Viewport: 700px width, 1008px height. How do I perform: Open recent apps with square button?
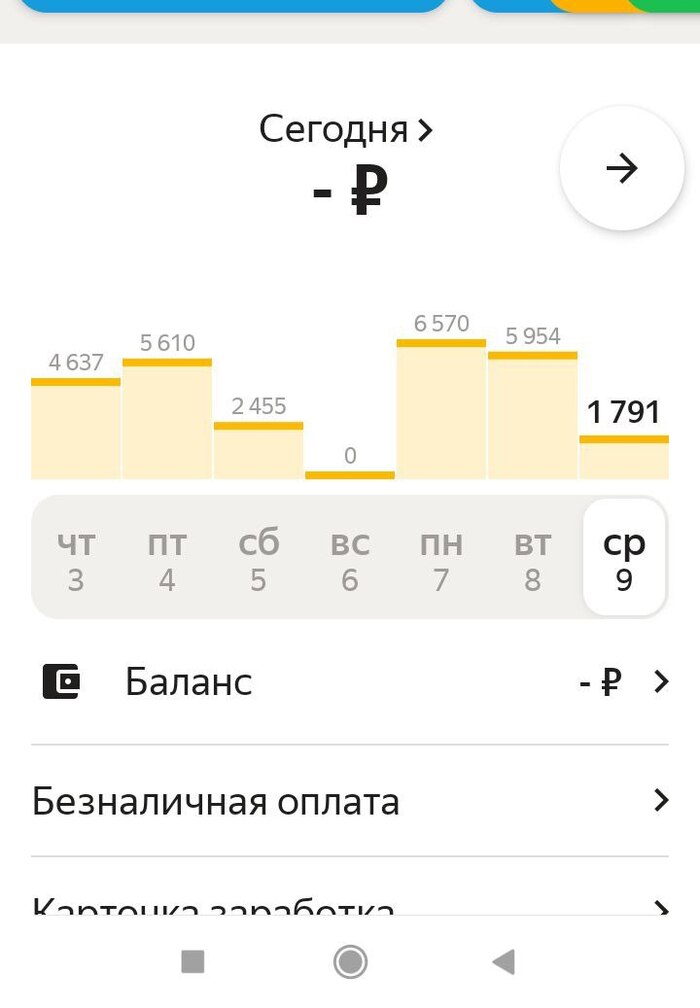click(x=193, y=962)
